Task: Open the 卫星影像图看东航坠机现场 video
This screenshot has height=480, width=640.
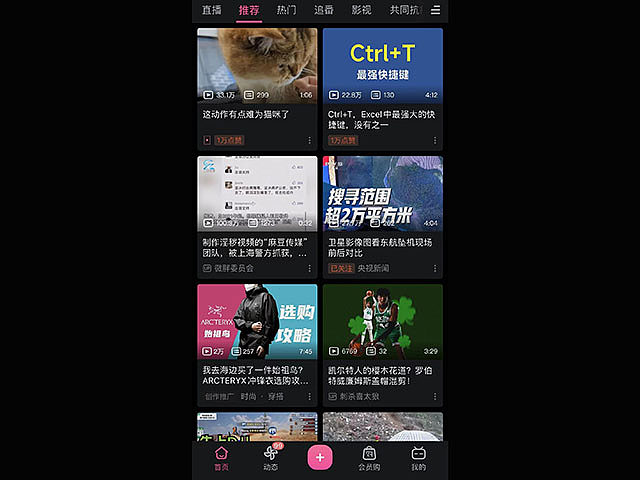Action: pos(382,193)
